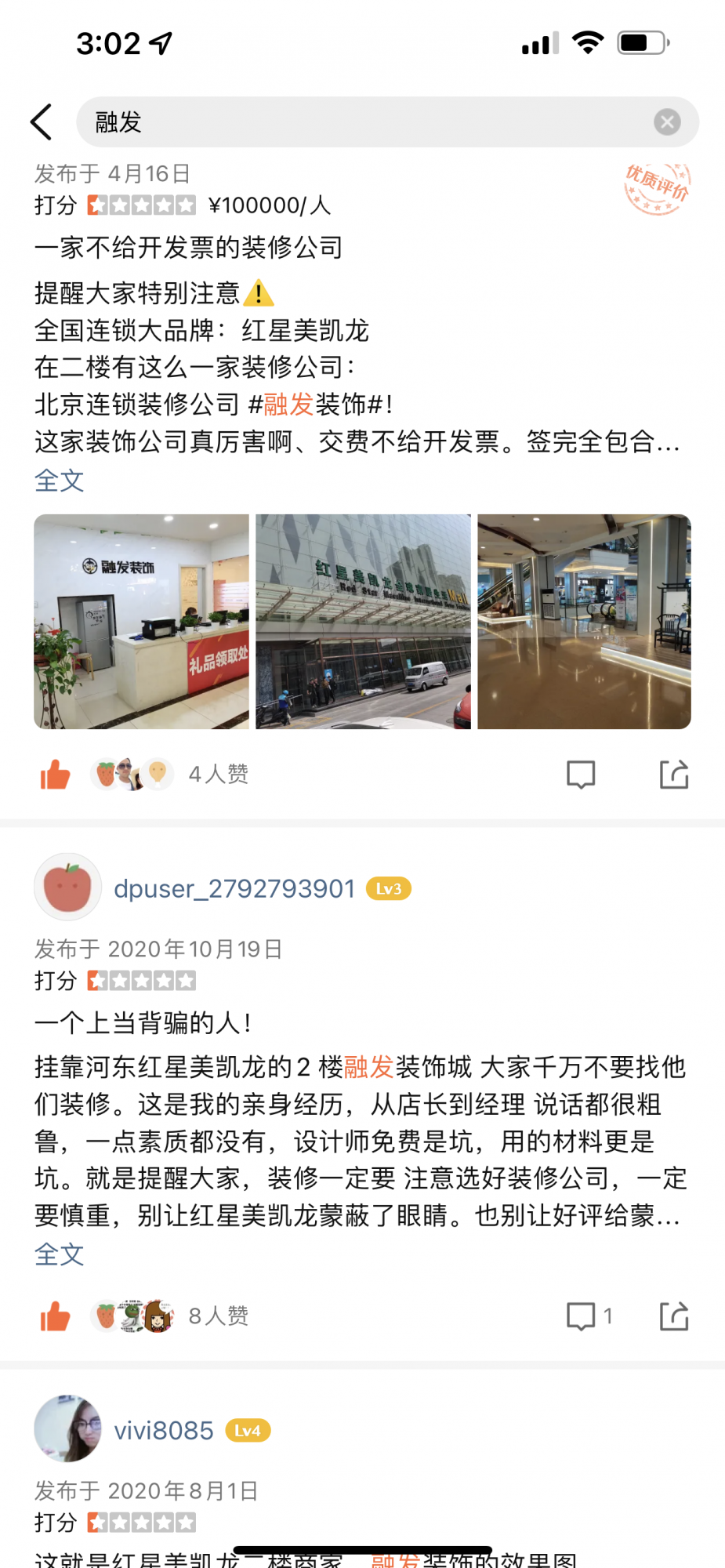Open the mall interior hall photo

[x=584, y=622]
